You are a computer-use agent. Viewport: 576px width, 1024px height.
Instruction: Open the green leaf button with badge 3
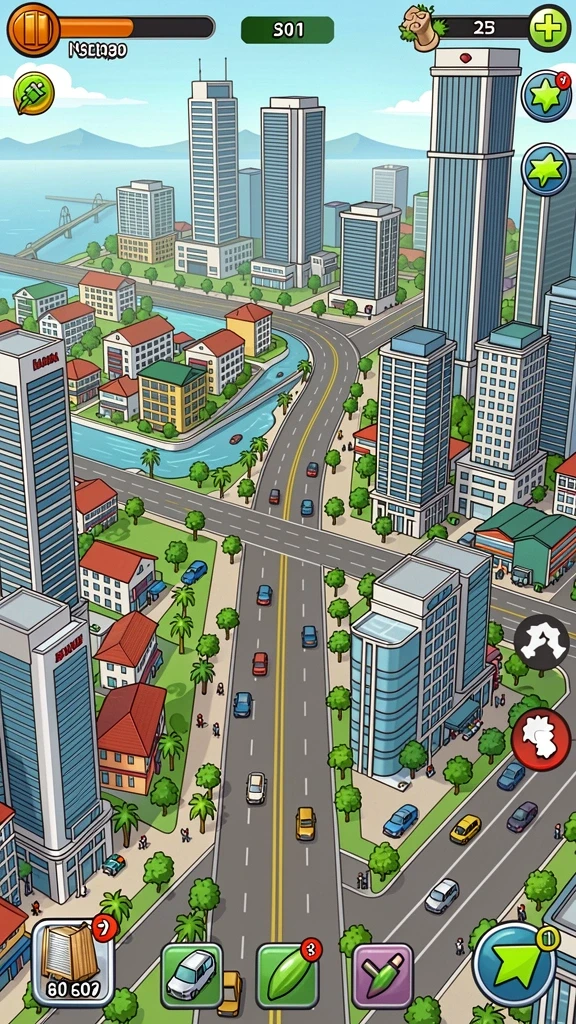[x=287, y=975]
